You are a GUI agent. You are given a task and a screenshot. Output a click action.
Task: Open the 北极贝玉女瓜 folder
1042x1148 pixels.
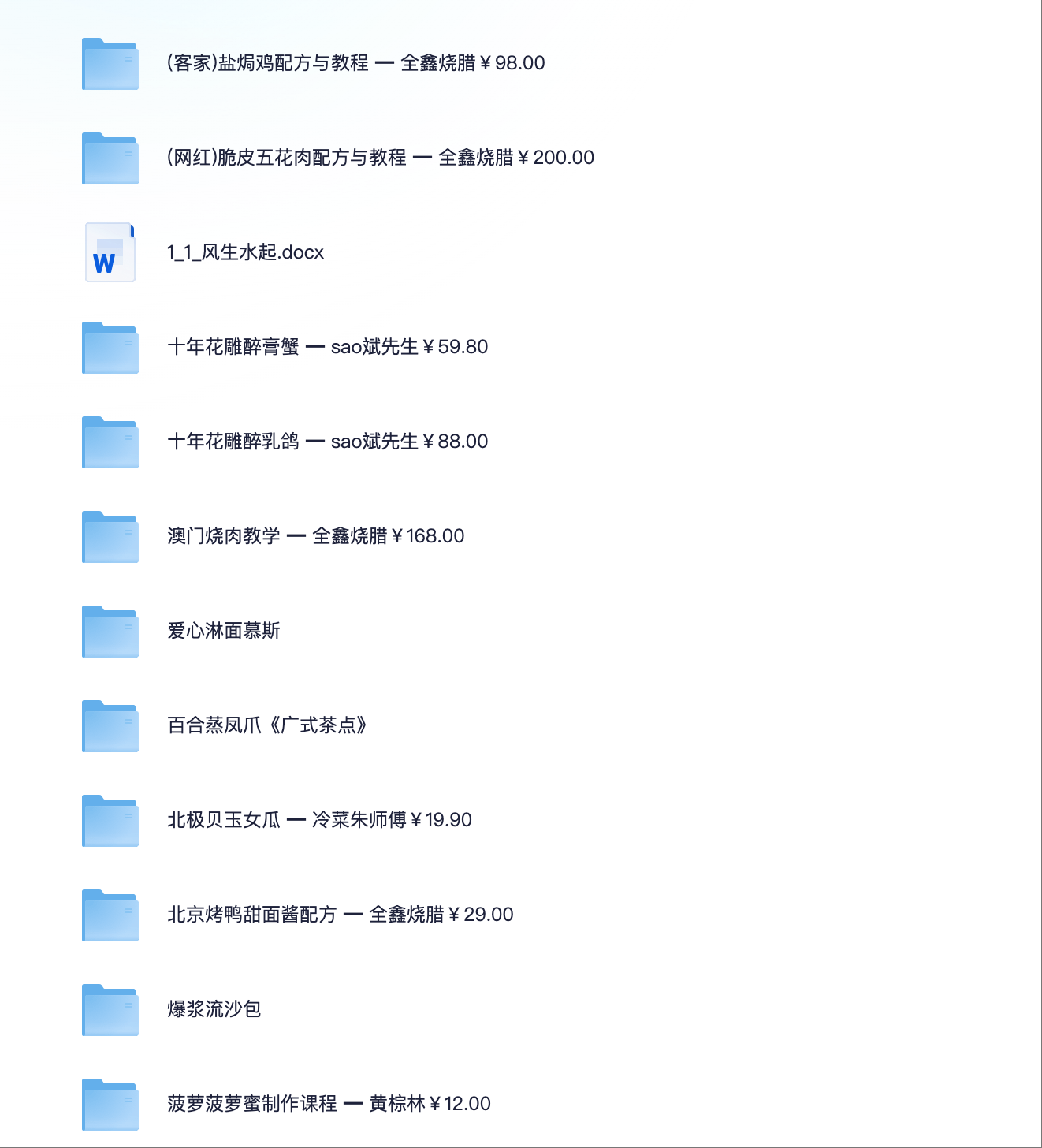click(x=319, y=820)
